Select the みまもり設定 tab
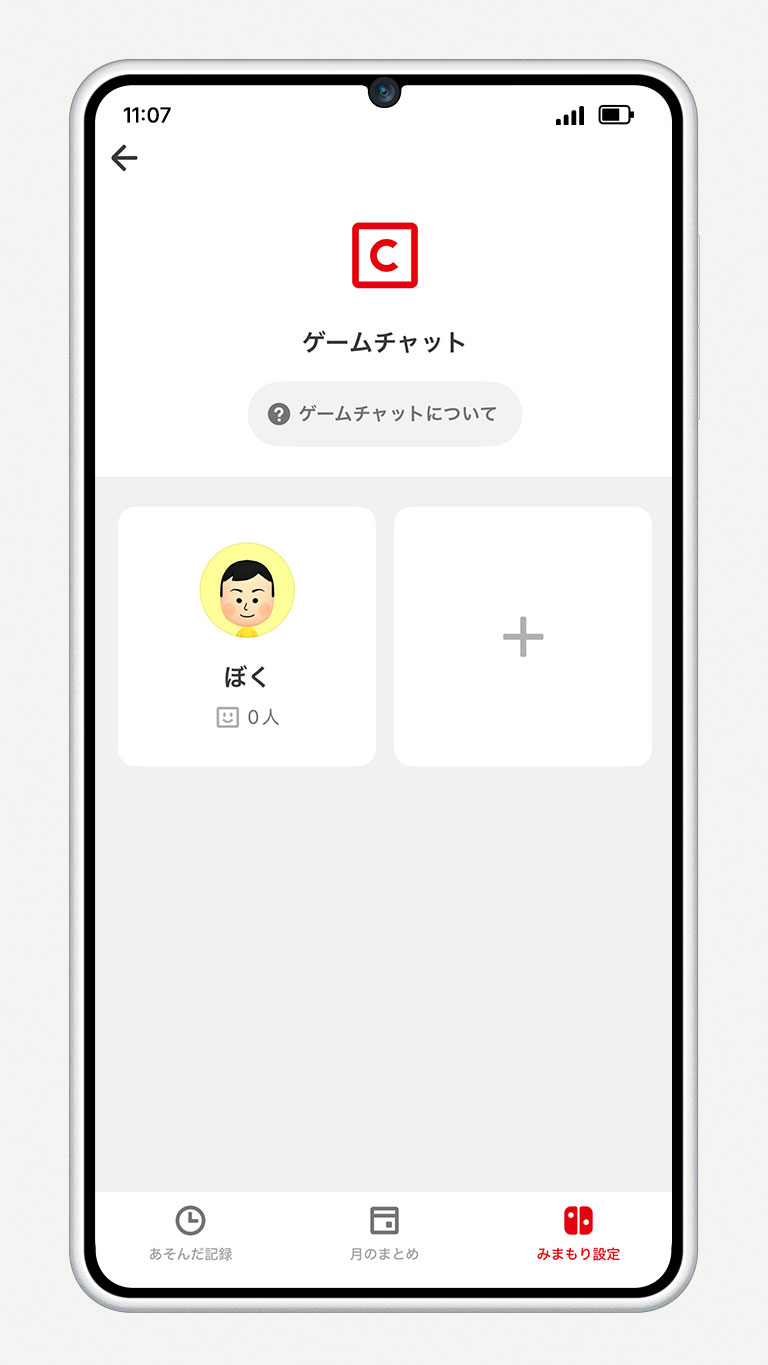This screenshot has width=768, height=1365. pos(578,1233)
